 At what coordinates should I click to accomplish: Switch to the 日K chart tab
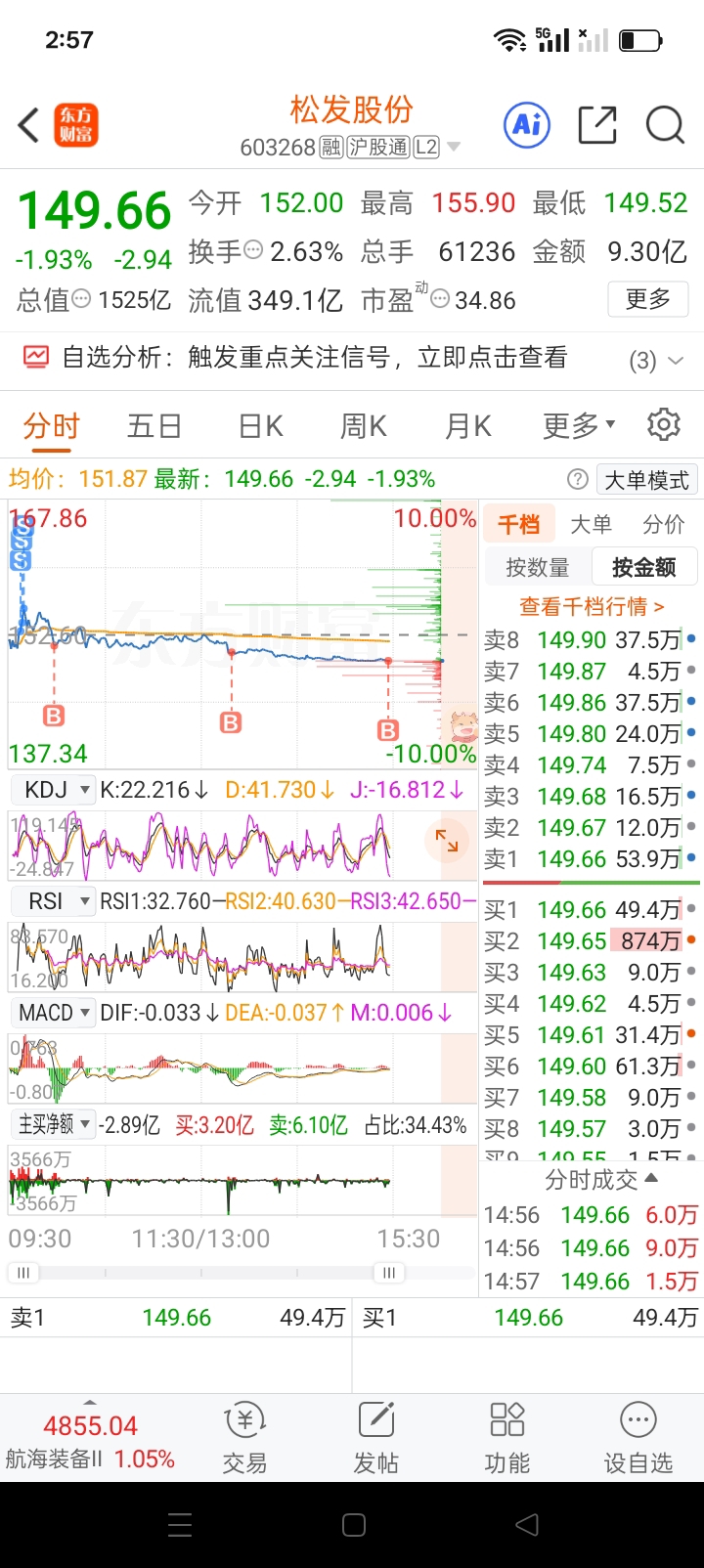tap(260, 426)
